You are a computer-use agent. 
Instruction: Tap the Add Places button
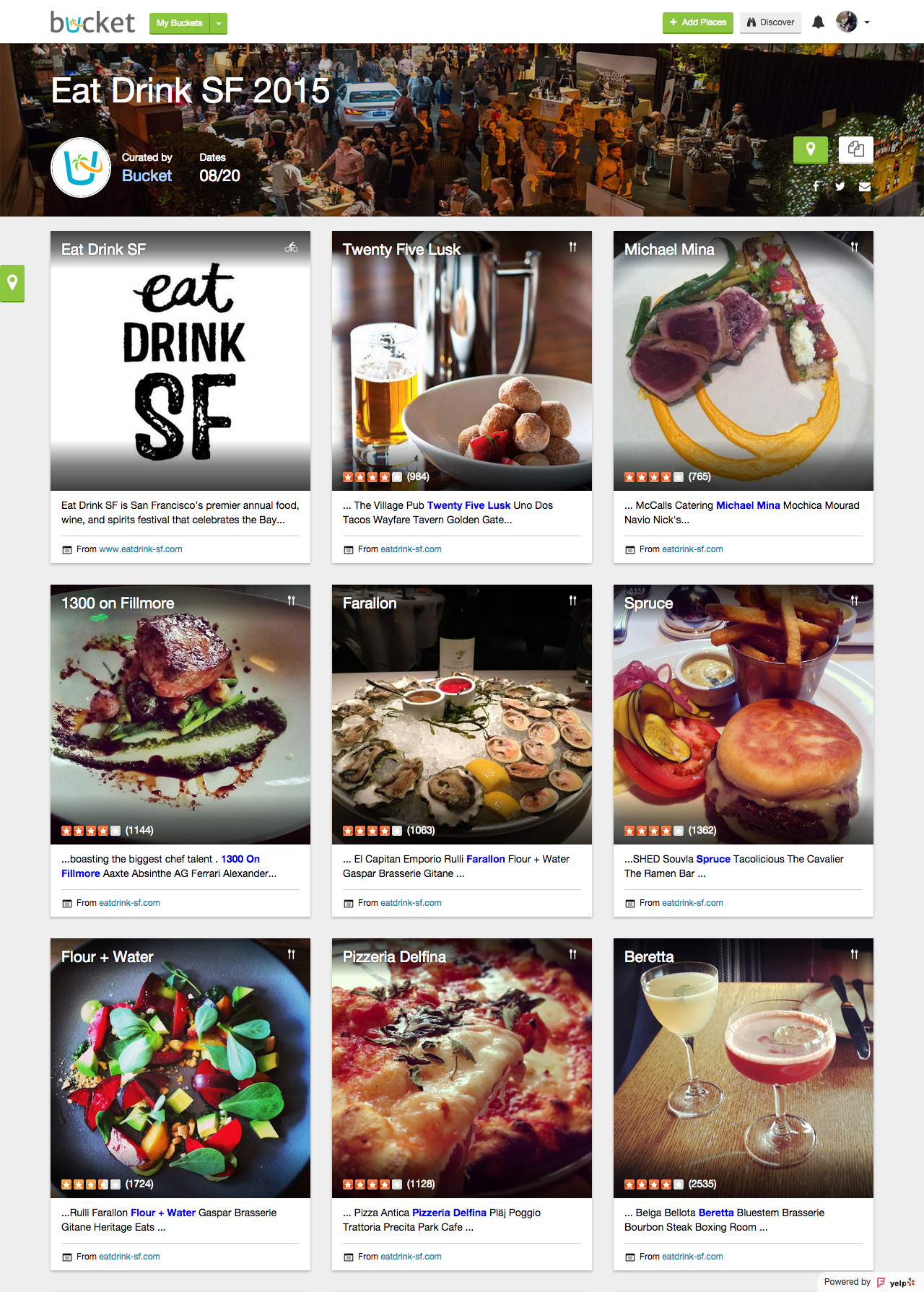tap(697, 22)
